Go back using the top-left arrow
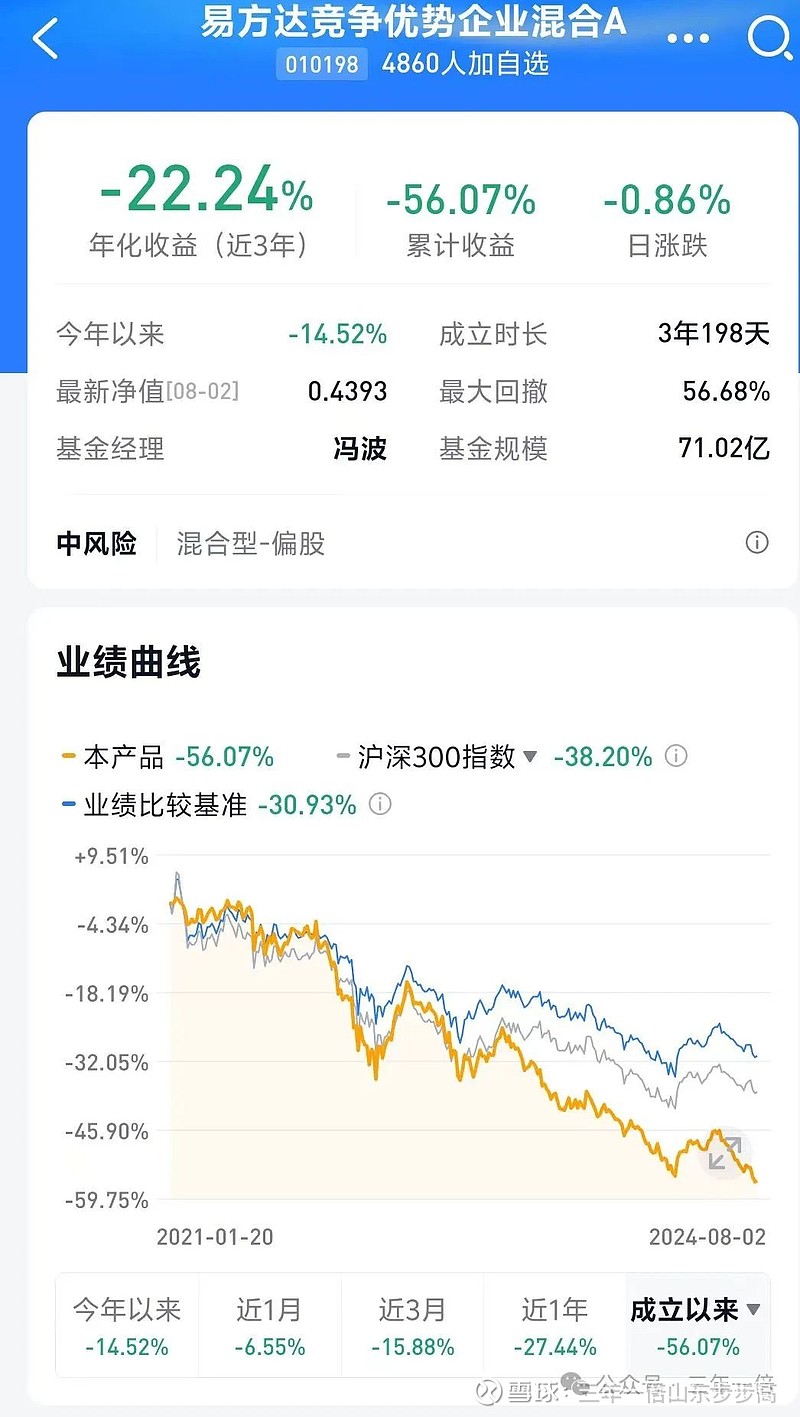Viewport: 800px width, 1417px height. (x=45, y=40)
